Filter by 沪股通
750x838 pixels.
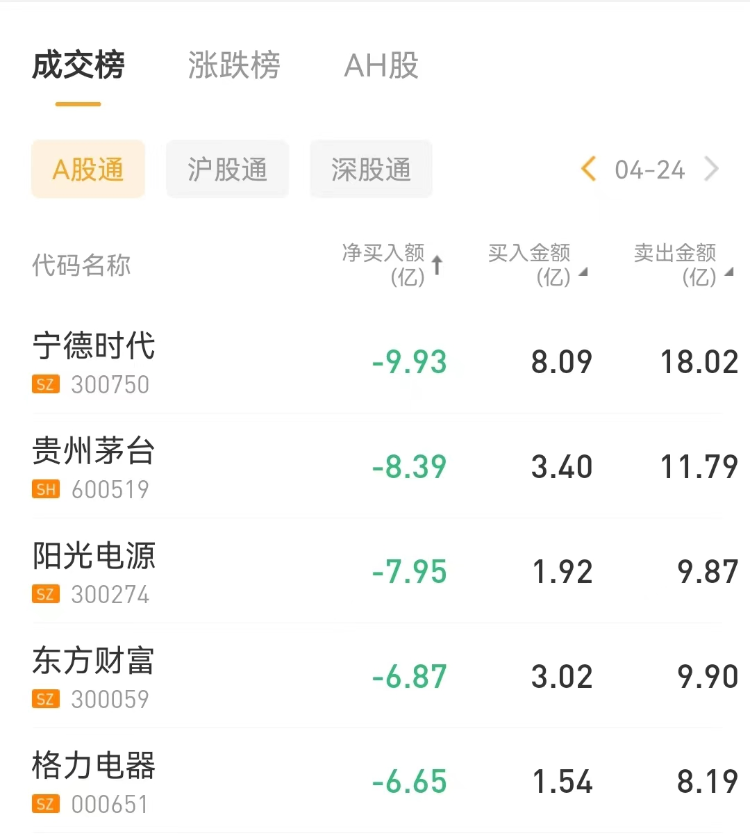pyautogui.click(x=227, y=169)
